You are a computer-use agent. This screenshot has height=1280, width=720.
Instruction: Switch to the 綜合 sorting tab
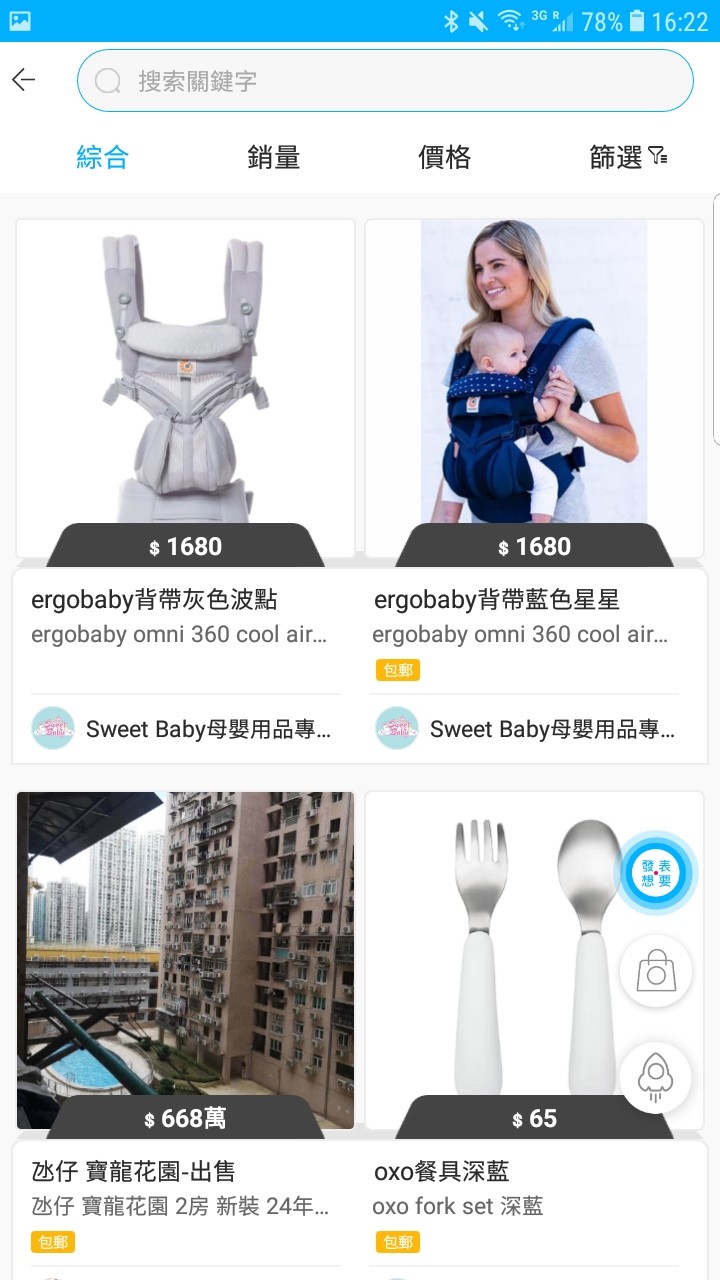click(102, 157)
